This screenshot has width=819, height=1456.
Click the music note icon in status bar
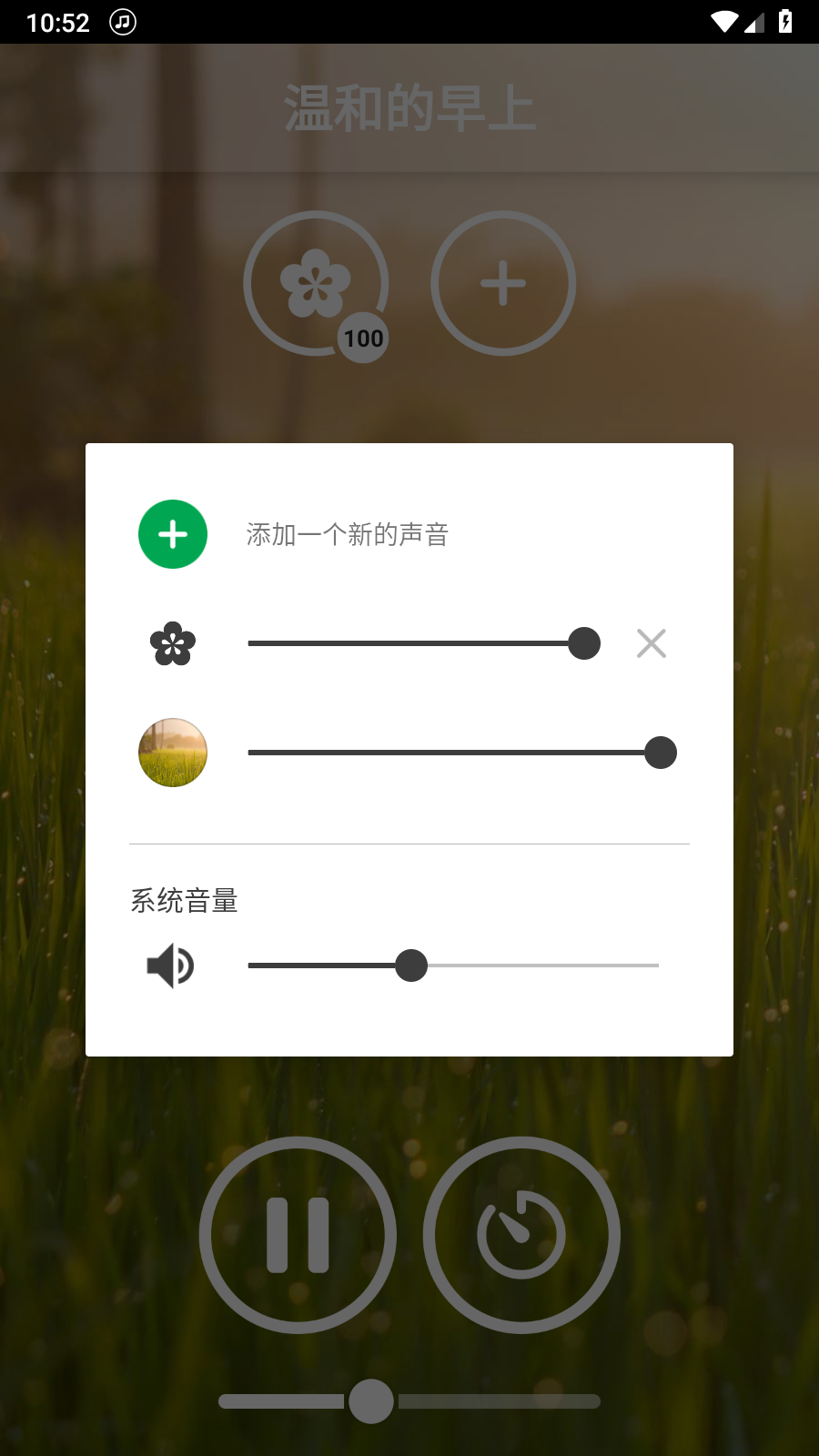(x=121, y=20)
